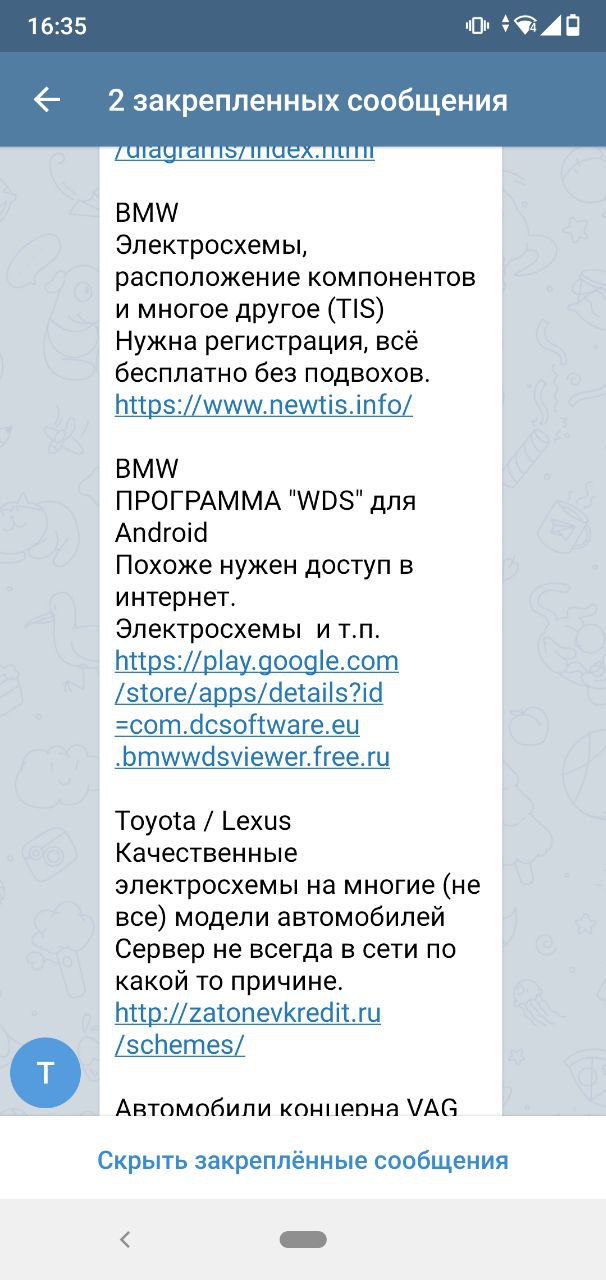
Task: Open the zatonevkredit.ru schemes link
Action: pos(248,1029)
